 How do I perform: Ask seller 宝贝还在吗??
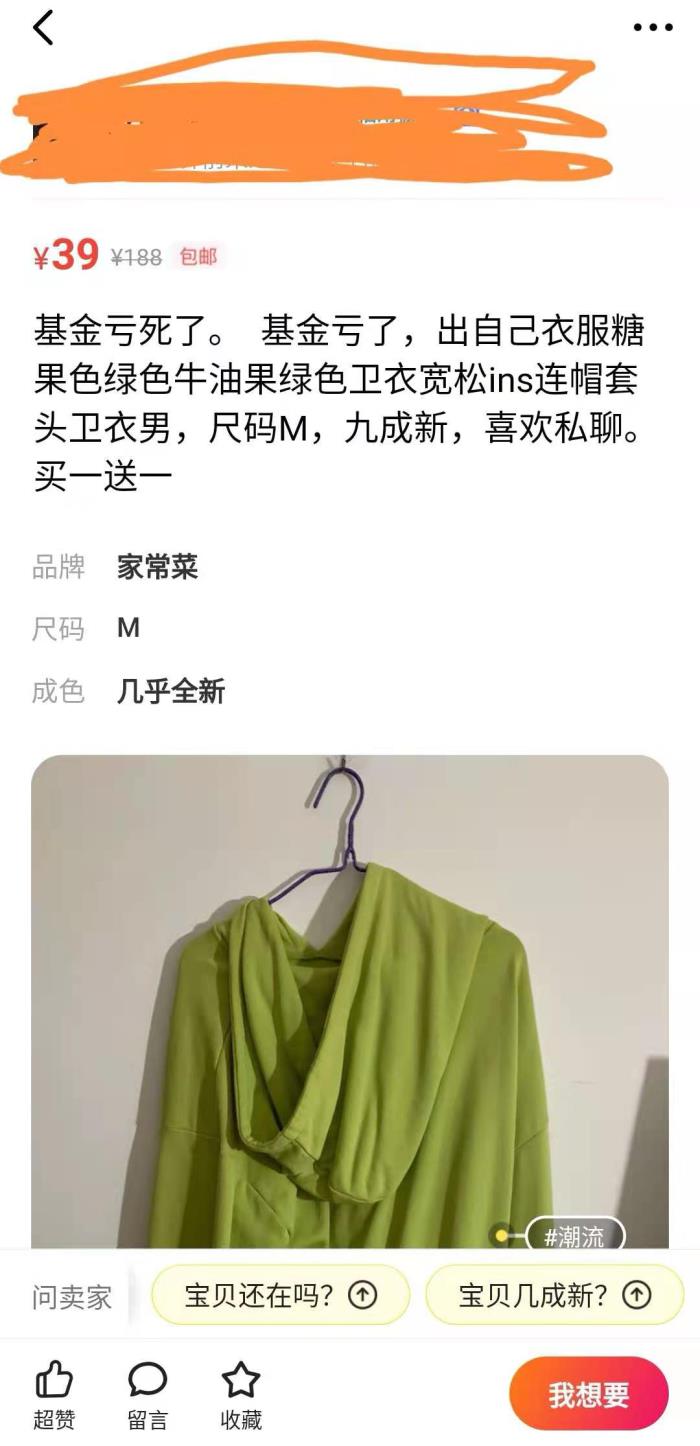tap(280, 1295)
